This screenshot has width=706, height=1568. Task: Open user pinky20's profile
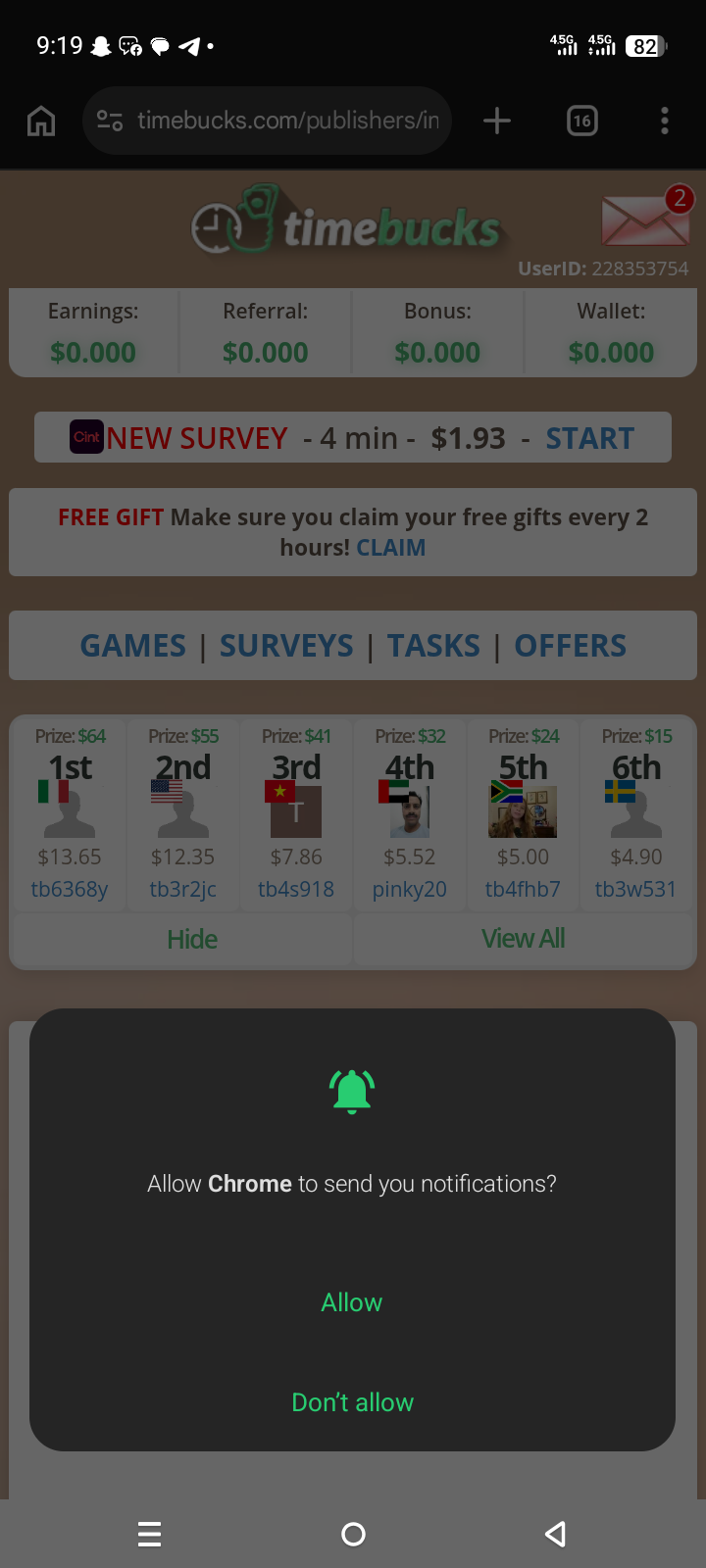tap(409, 889)
